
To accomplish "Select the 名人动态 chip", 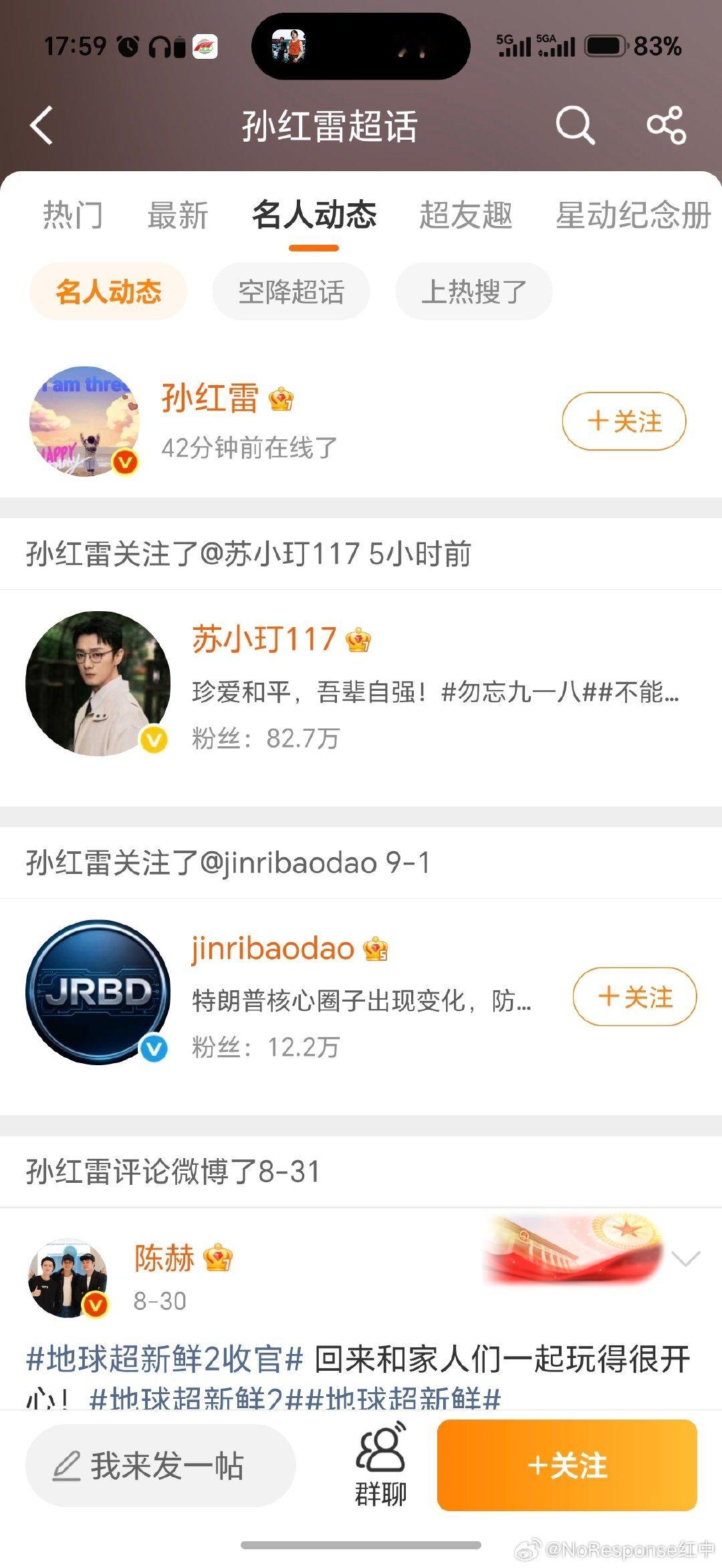I will pyautogui.click(x=108, y=292).
